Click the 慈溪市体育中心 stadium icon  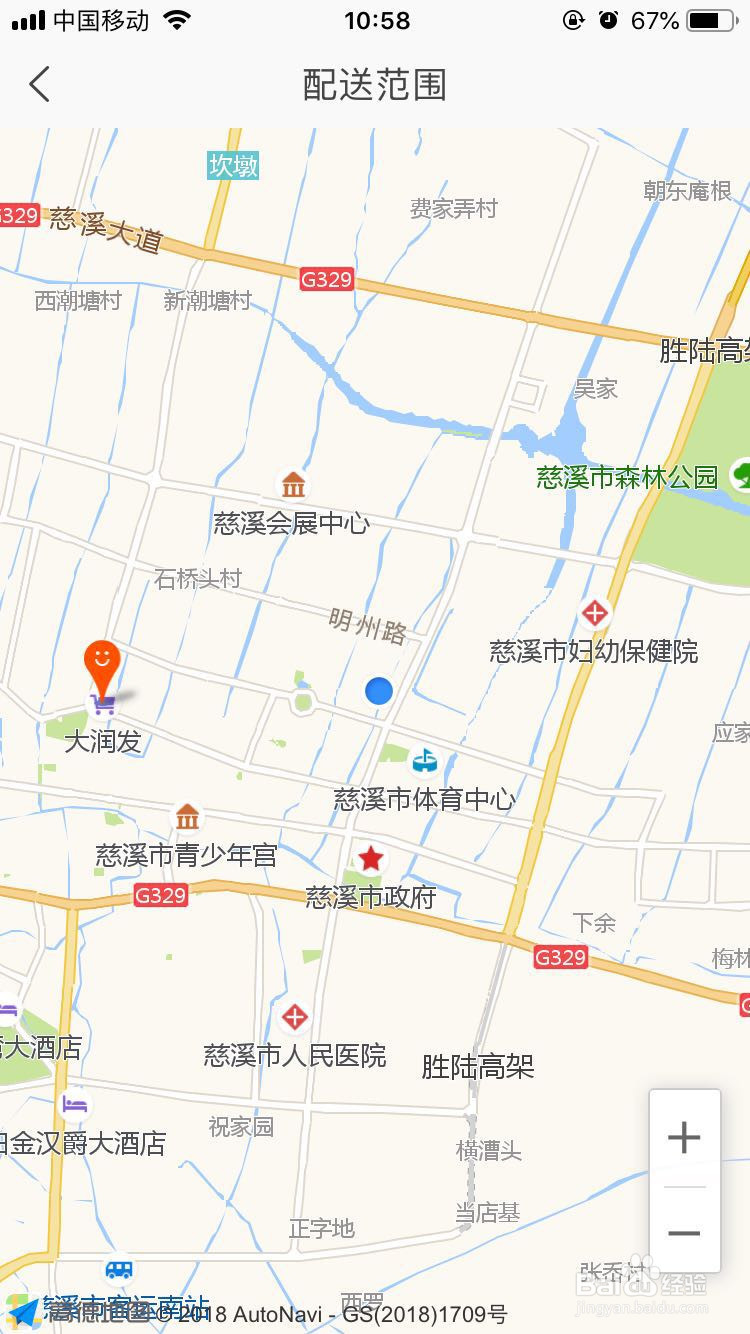pos(424,760)
